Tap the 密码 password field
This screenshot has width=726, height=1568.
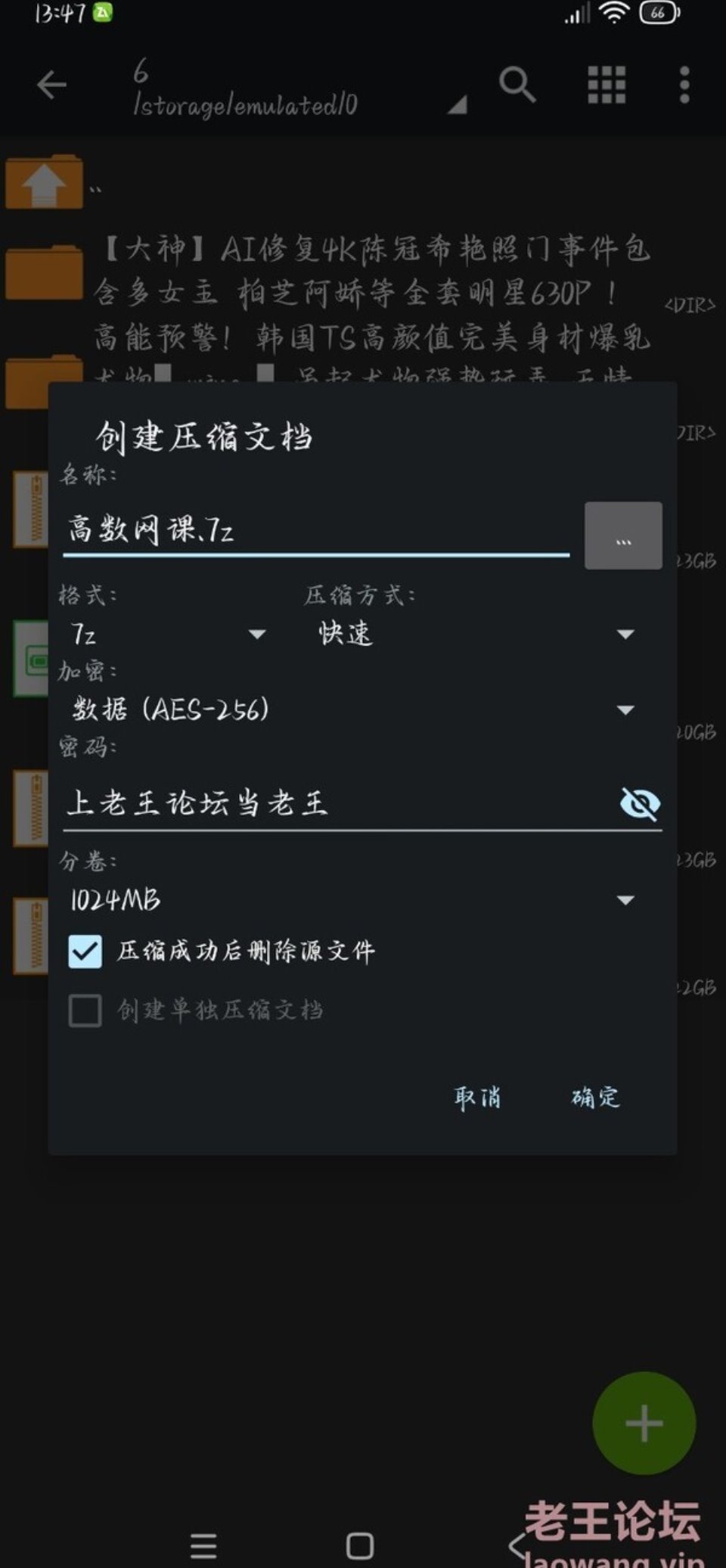click(333, 803)
